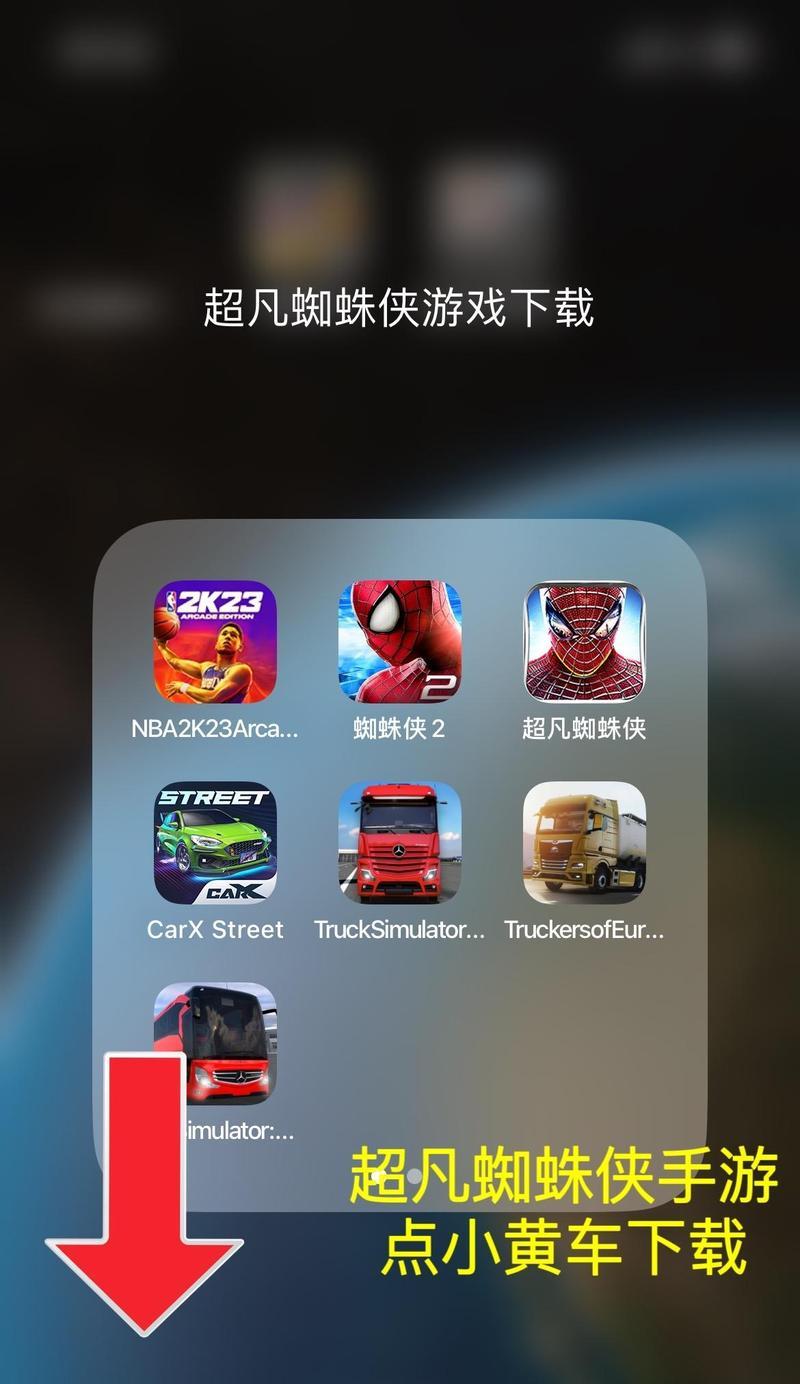This screenshot has height=1384, width=800.
Task: Launch the TruckersofEurope game
Action: 585,843
